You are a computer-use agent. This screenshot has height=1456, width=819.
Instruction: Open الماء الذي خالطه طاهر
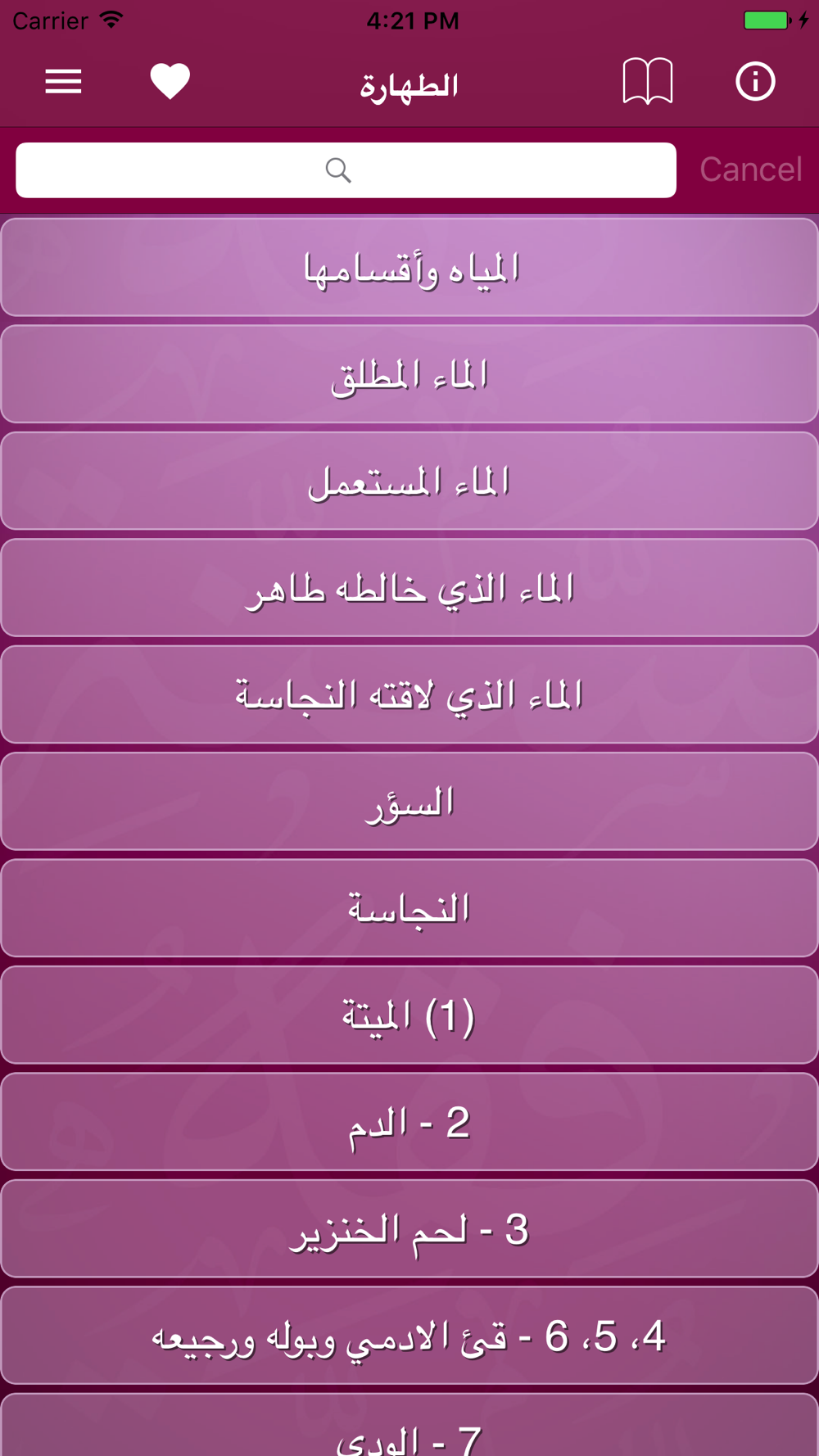tap(409, 588)
